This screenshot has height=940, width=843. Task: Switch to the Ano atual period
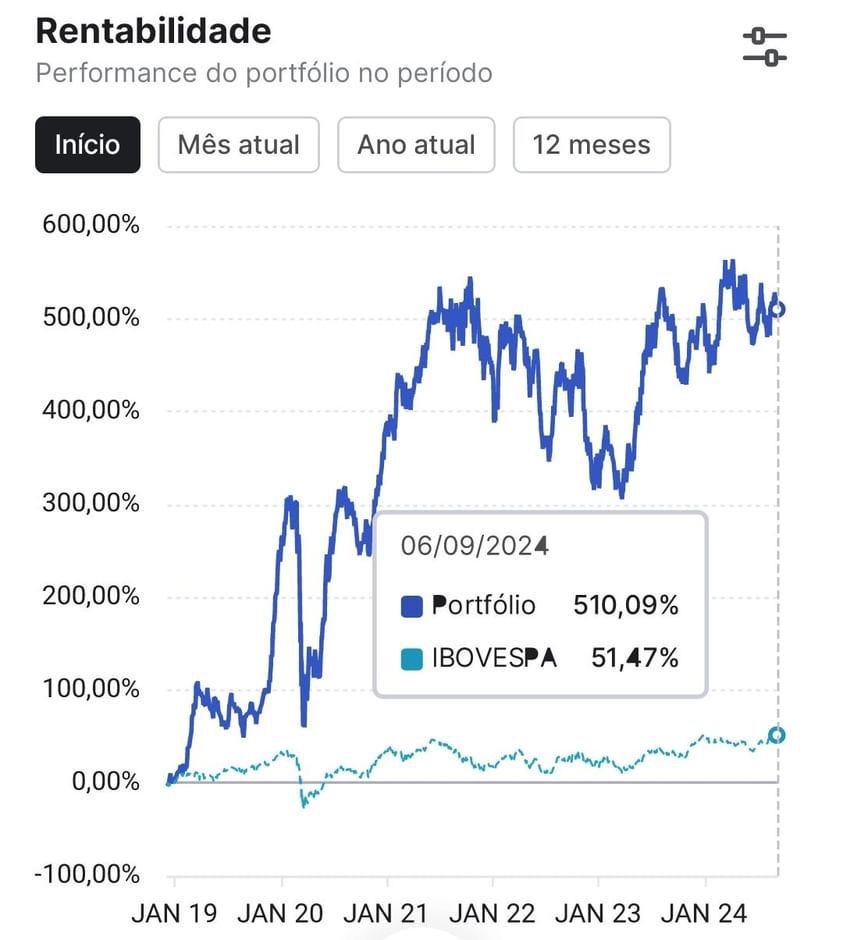pyautogui.click(x=416, y=144)
